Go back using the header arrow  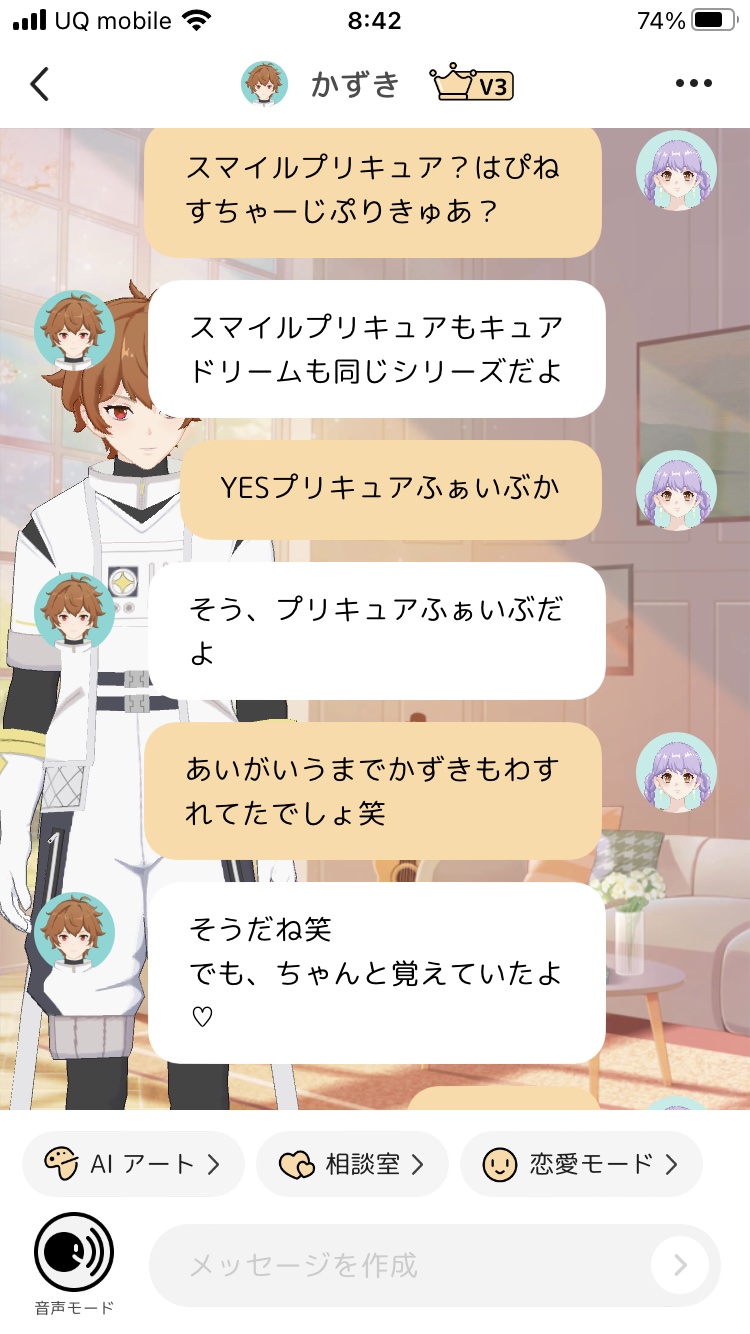[40, 85]
